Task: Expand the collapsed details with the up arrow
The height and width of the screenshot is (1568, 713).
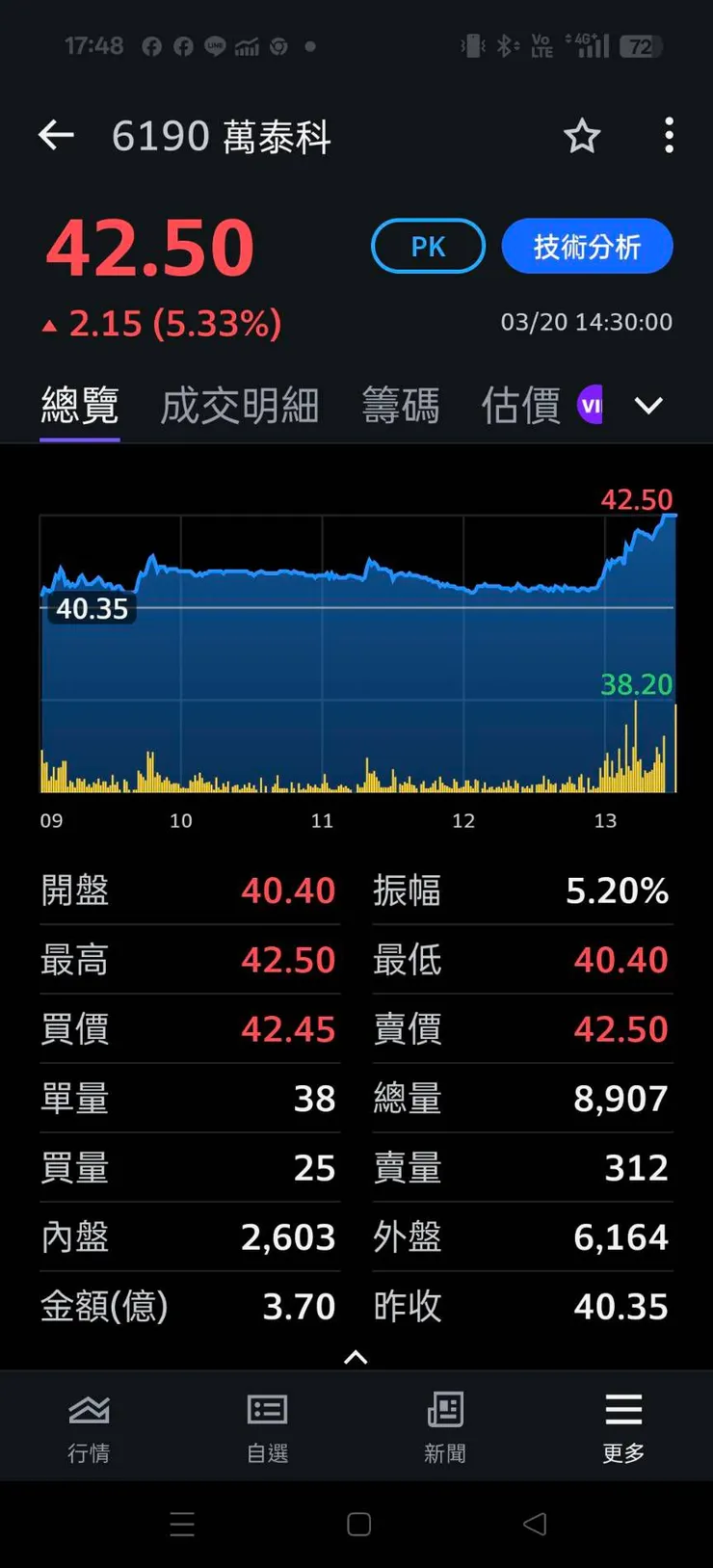Action: 356,1357
